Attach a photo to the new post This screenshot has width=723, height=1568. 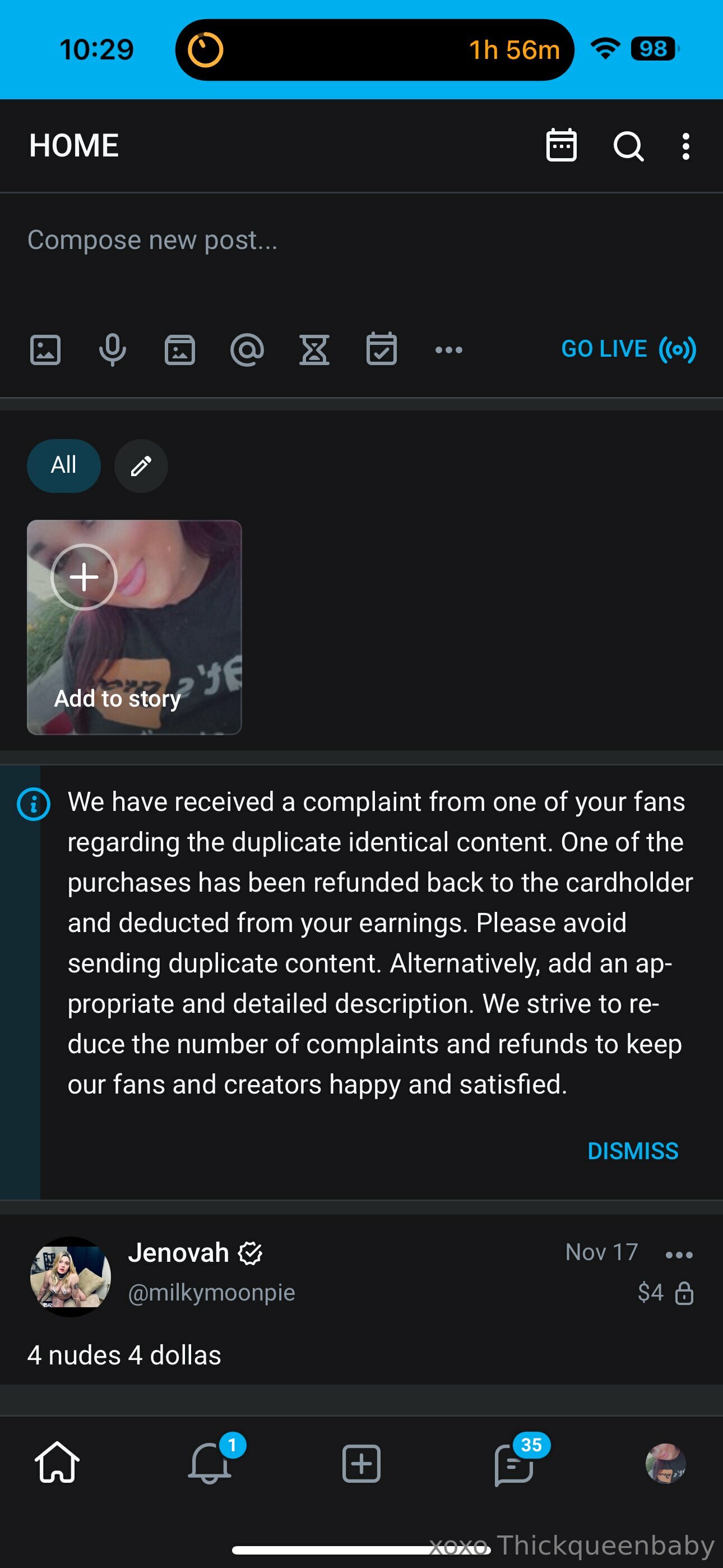[x=45, y=350]
